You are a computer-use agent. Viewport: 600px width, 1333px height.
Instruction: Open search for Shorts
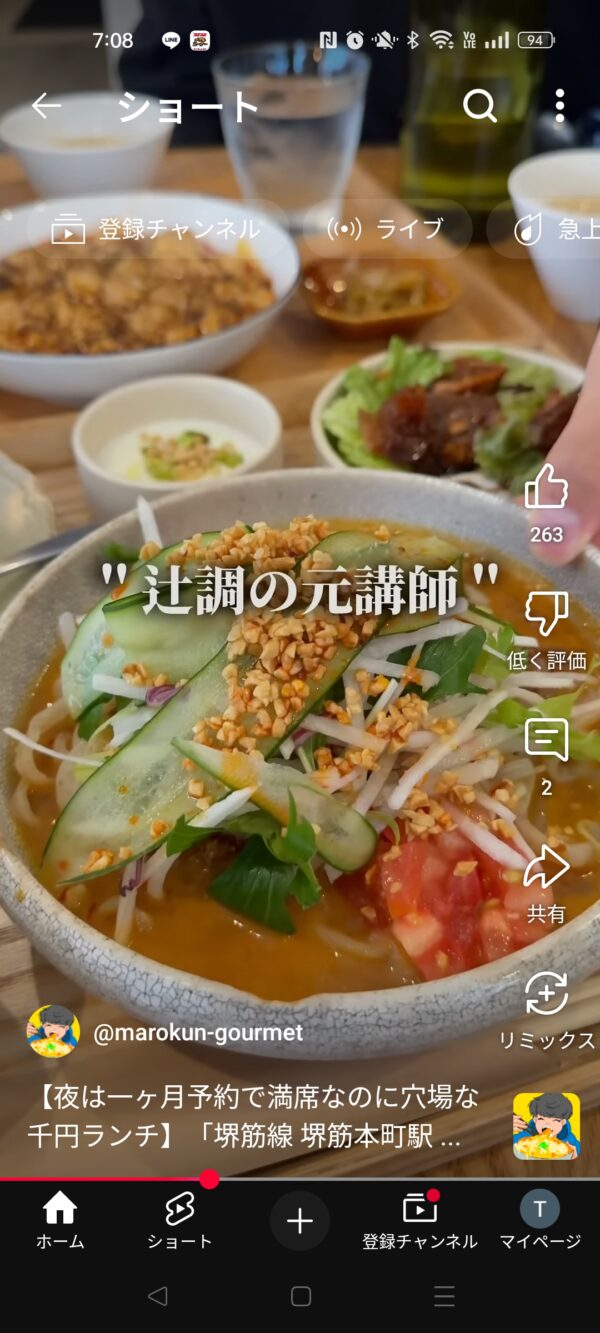click(480, 106)
